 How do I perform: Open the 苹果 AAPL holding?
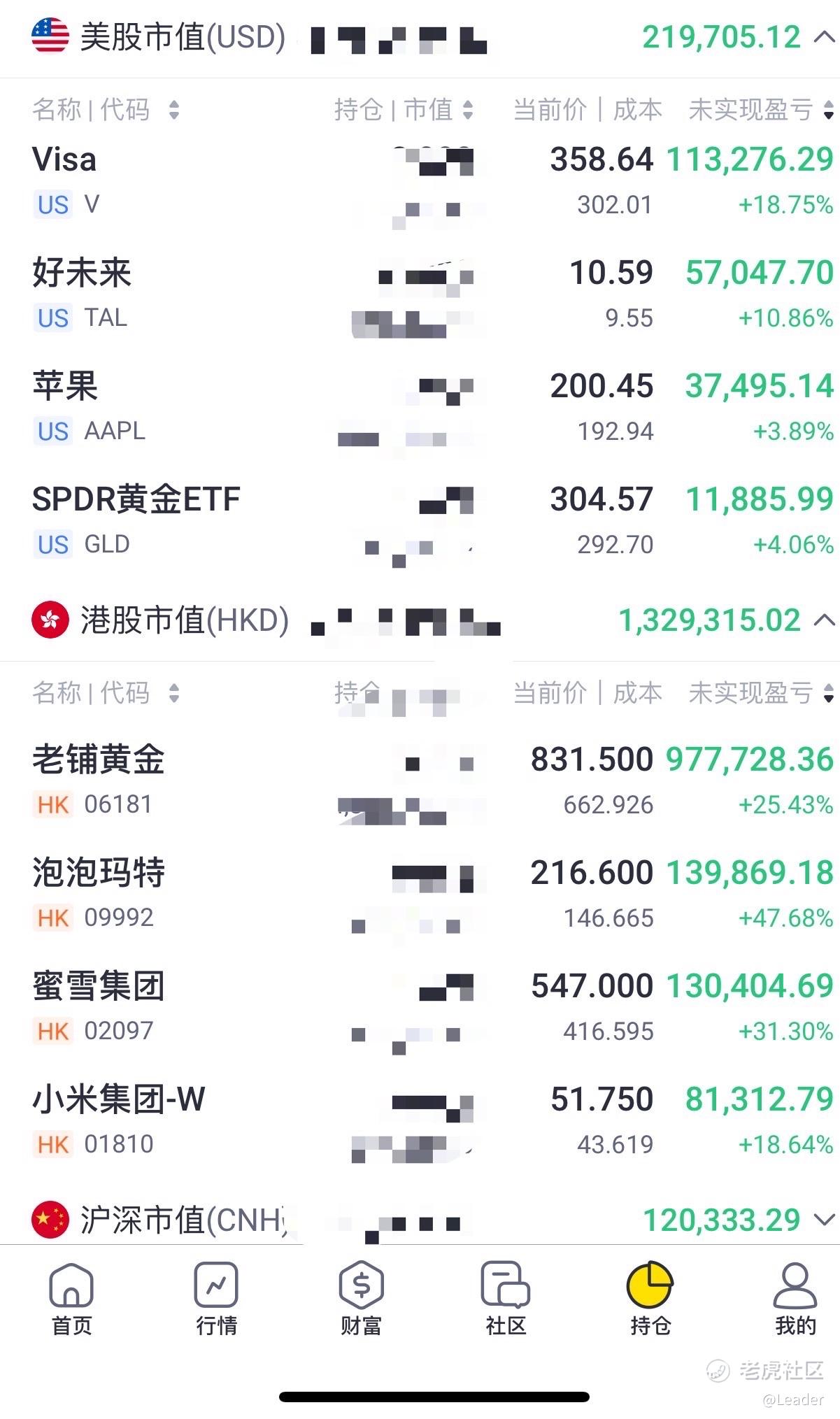point(420,408)
